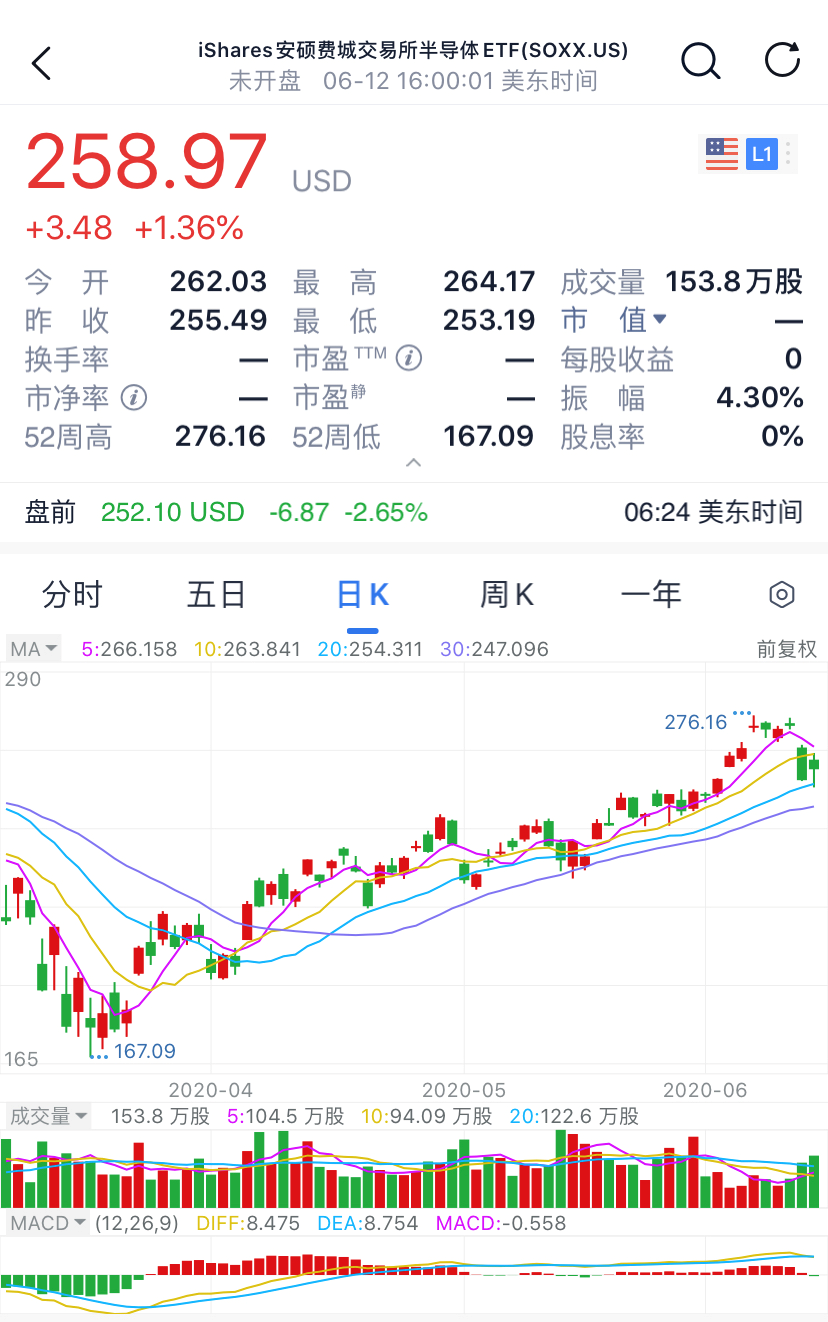This screenshot has width=828, height=1322.
Task: Open the 成交量 indicator dropdown
Action: click(49, 1116)
